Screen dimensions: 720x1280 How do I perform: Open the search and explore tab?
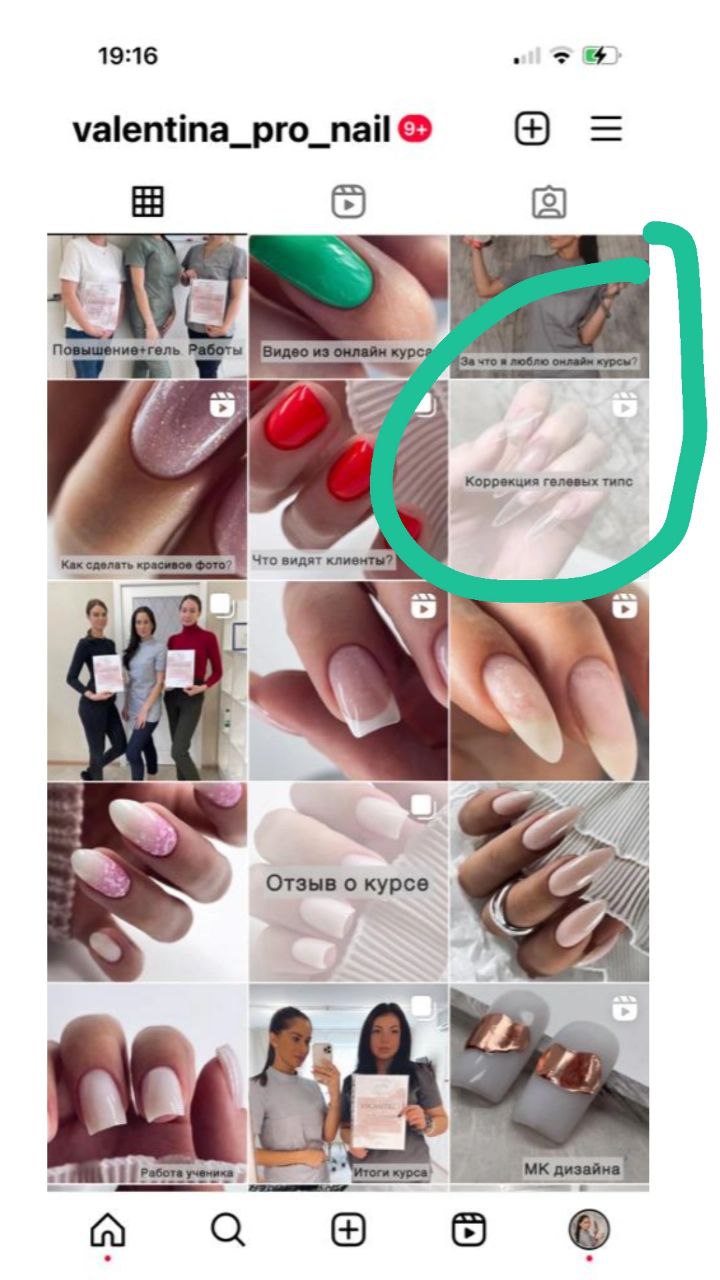click(x=228, y=1230)
